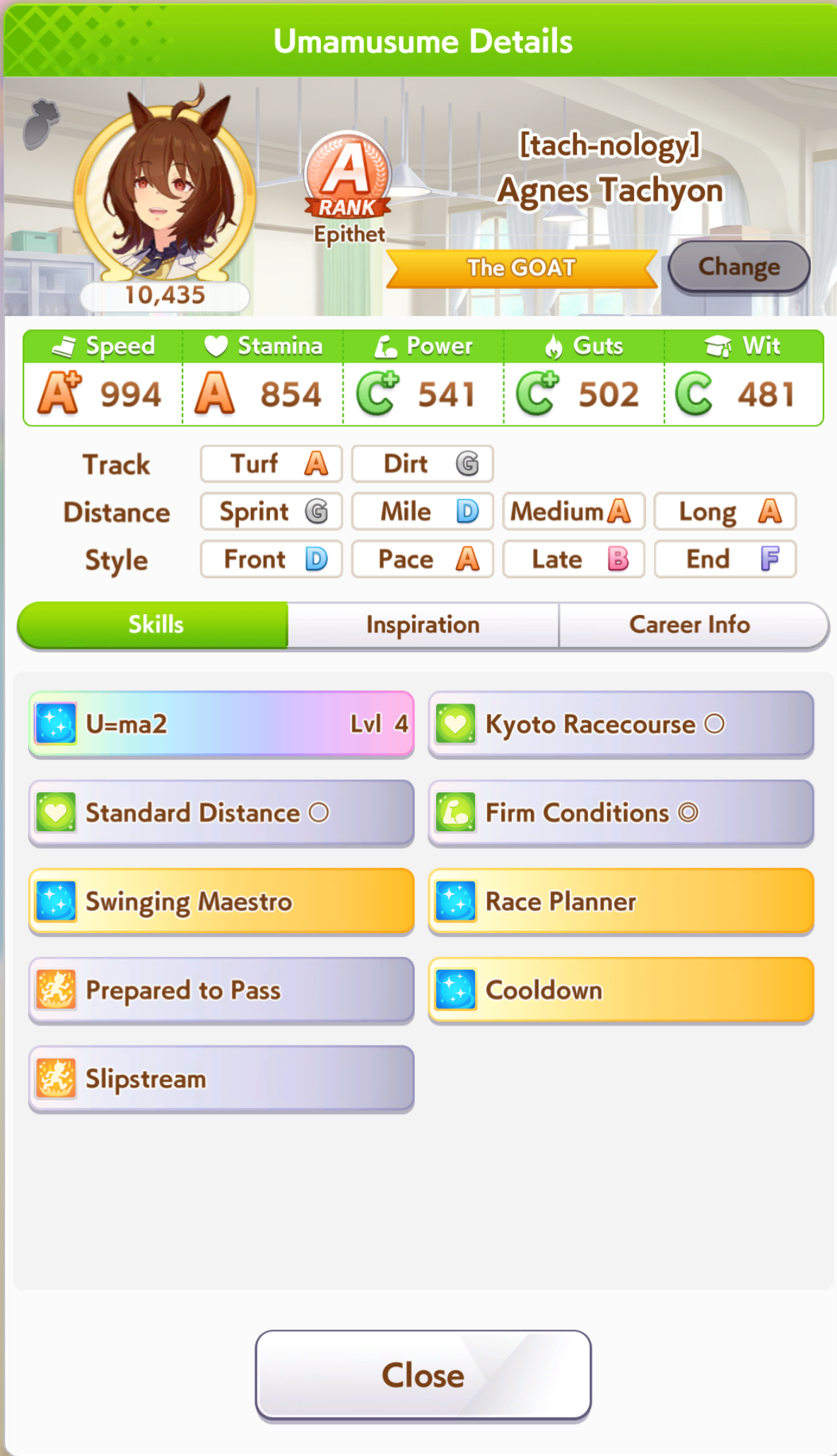Viewport: 837px width, 1456px height.
Task: Select the Slipstream skill
Action: click(221, 1079)
